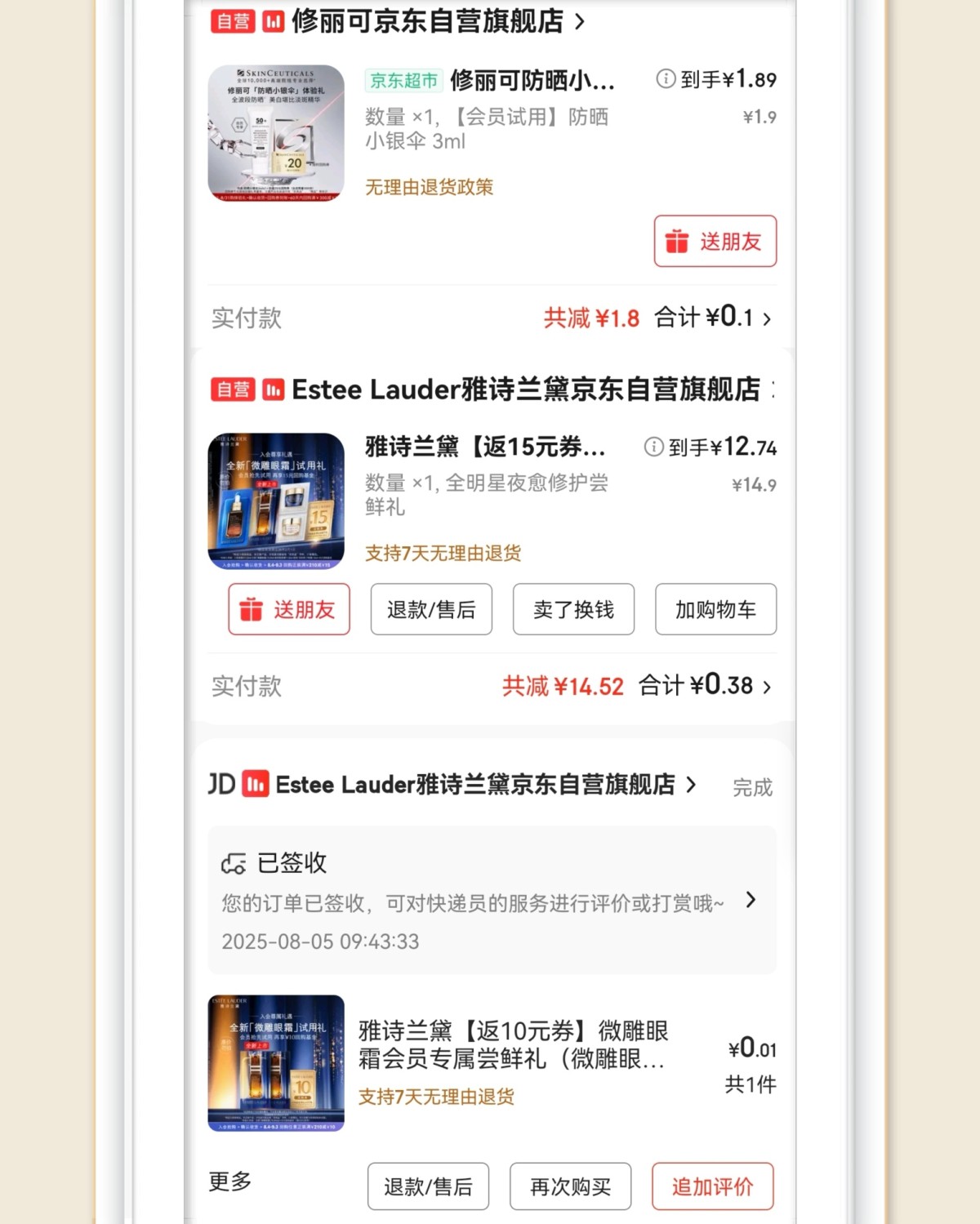The image size is (980, 1224).
Task: Click 退款/售后 on the Estee Lauder order
Action: (430, 609)
